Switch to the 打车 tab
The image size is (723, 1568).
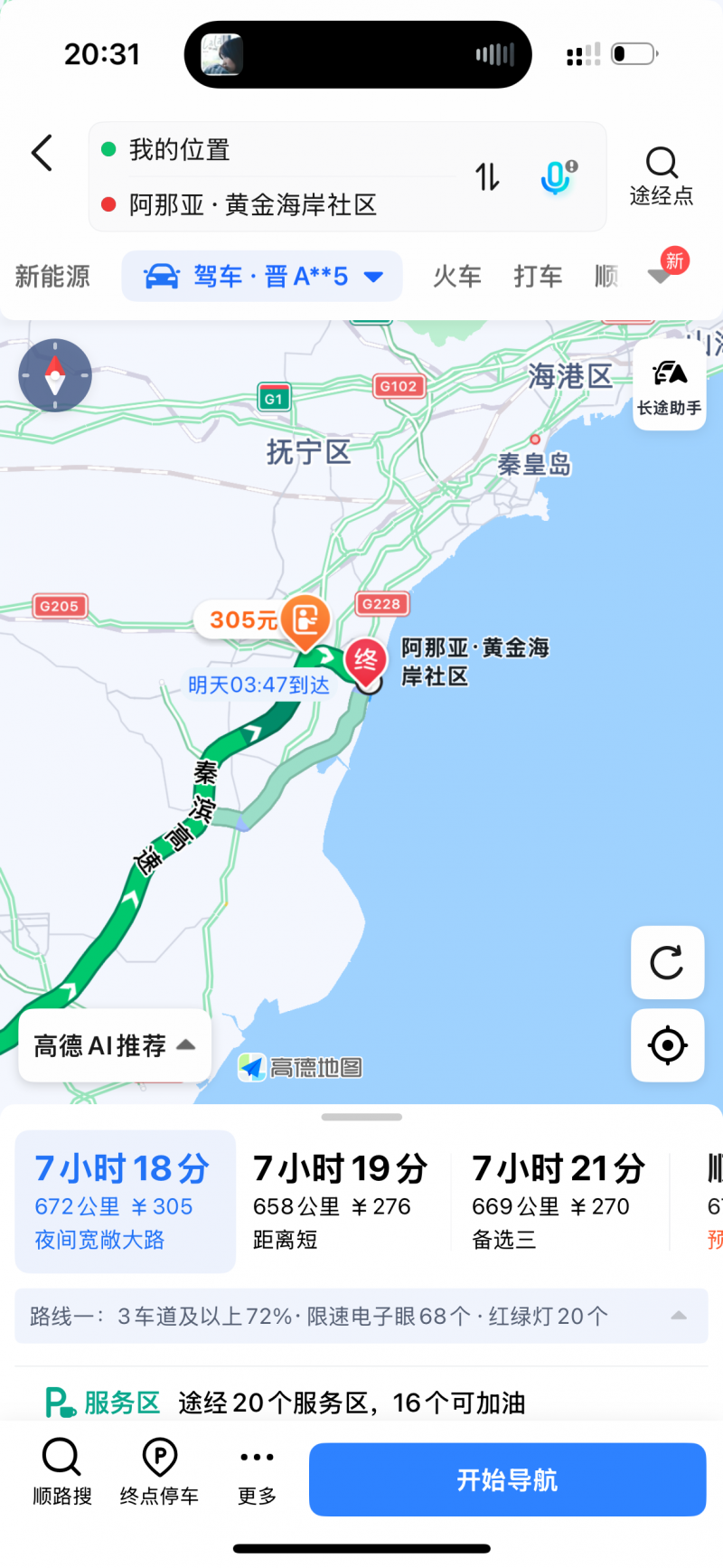pyautogui.click(x=538, y=276)
